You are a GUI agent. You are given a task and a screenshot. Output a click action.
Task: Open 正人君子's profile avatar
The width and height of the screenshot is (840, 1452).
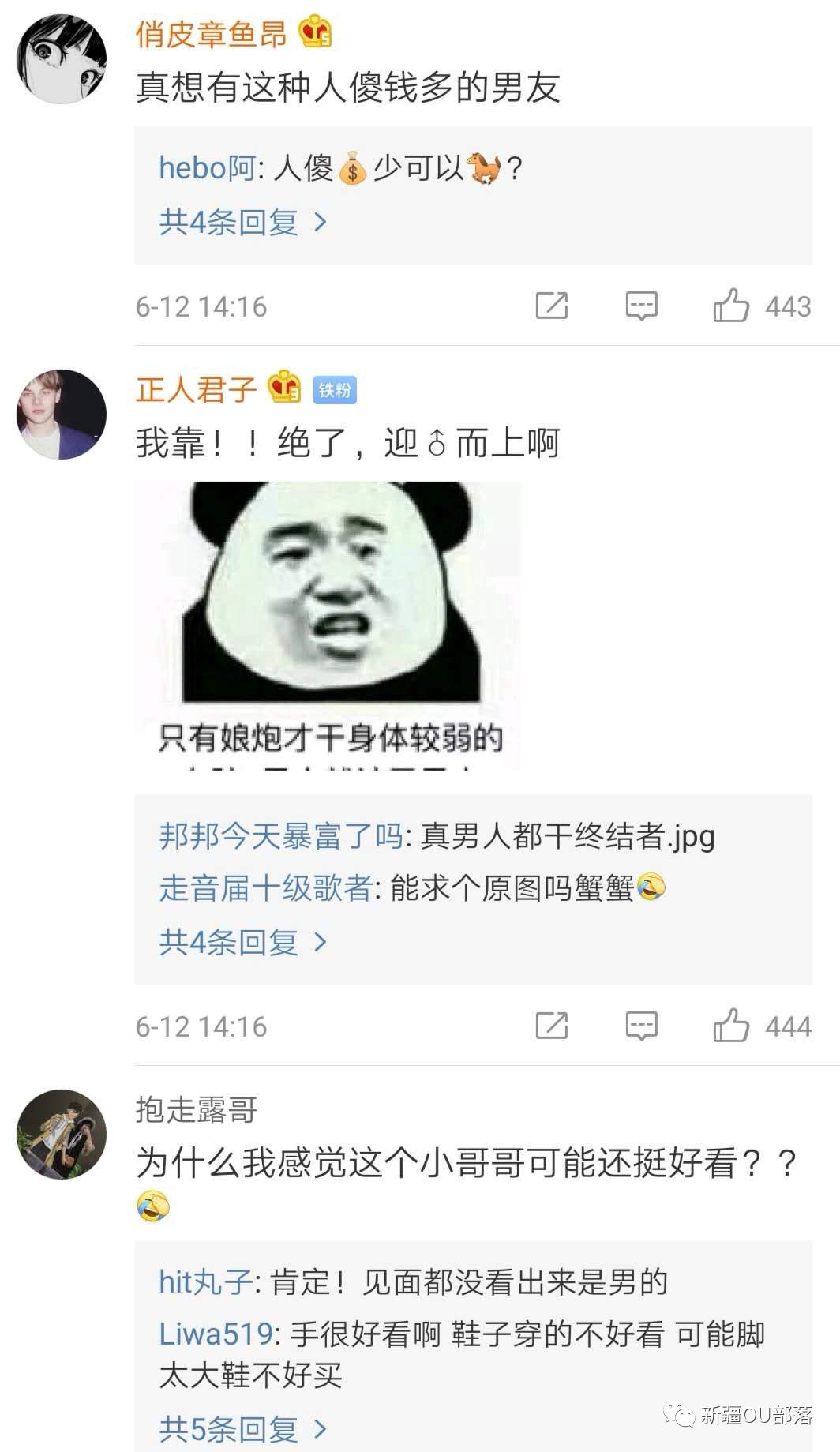tap(62, 414)
